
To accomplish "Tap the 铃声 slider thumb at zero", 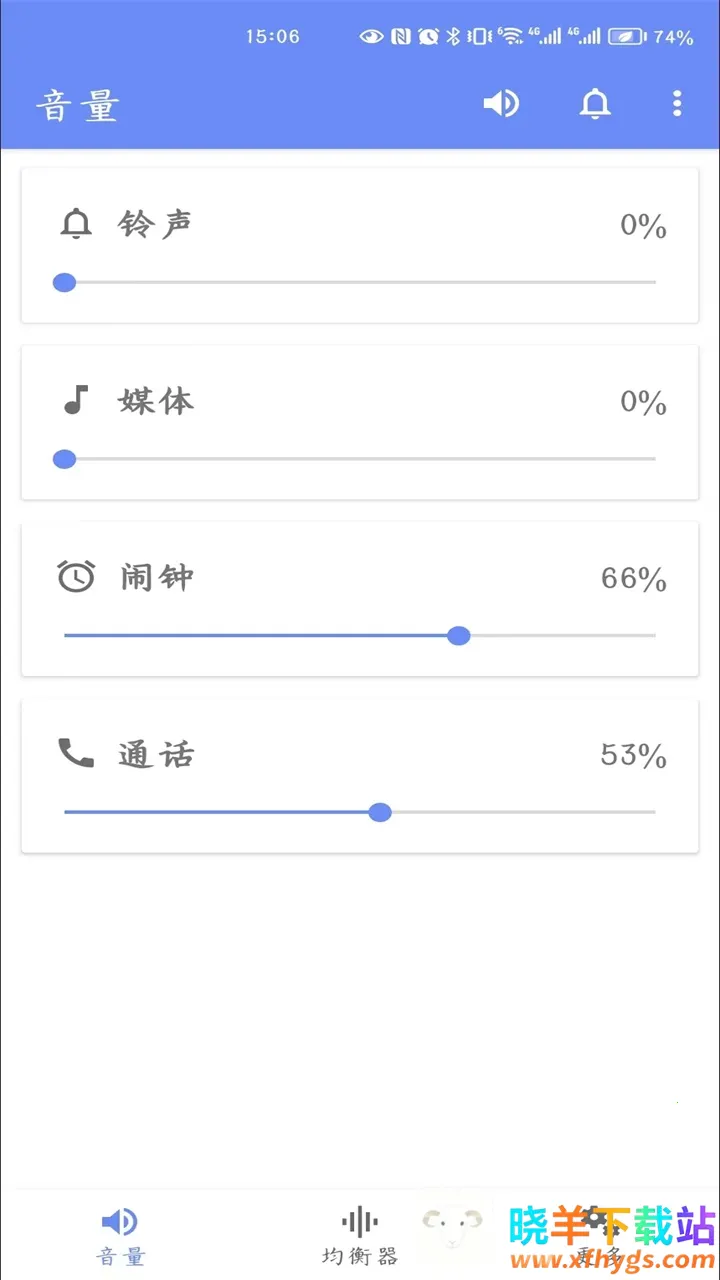I will click(x=64, y=283).
